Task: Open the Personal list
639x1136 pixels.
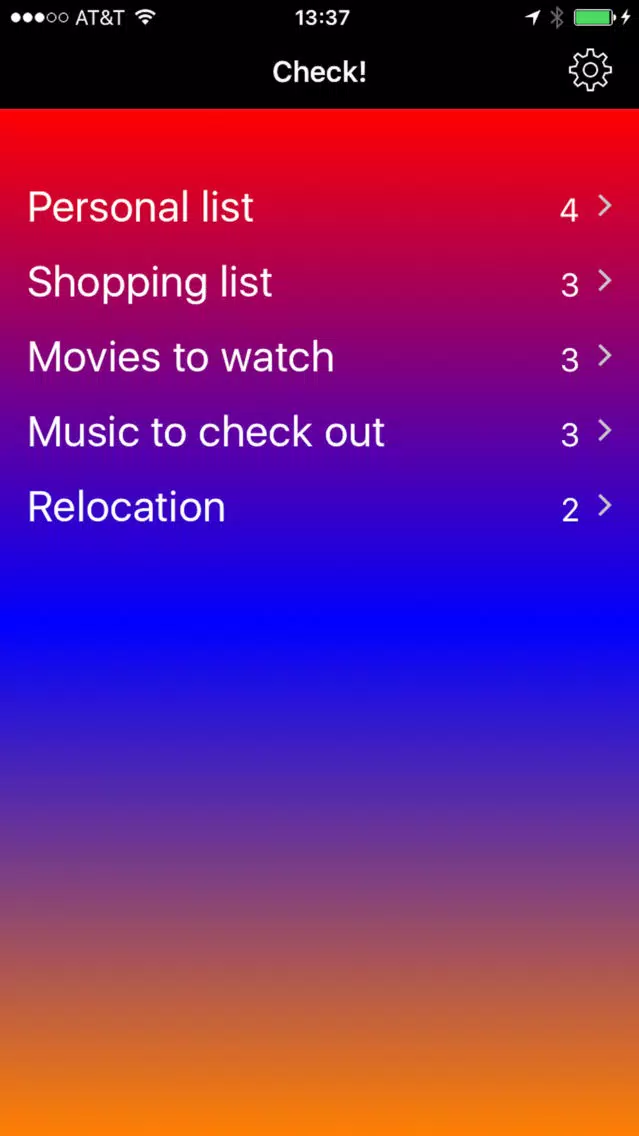Action: 320,207
